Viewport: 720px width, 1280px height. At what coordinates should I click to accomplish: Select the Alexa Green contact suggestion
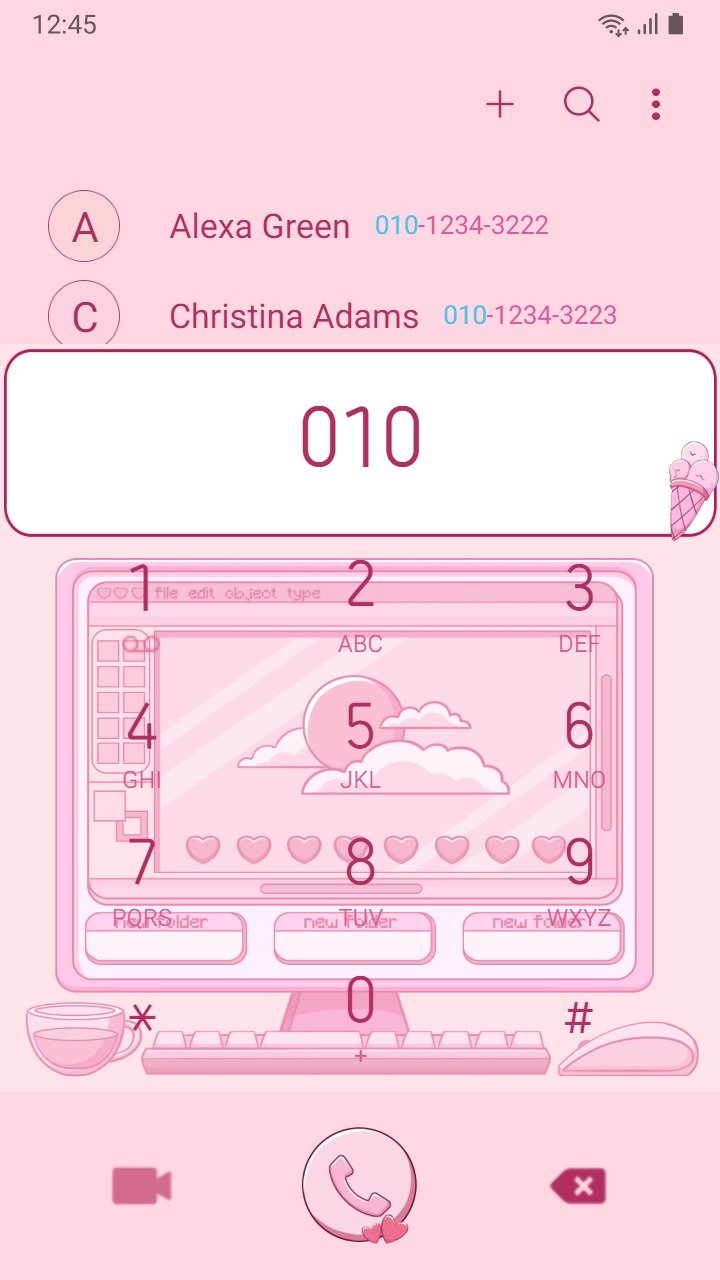360,226
